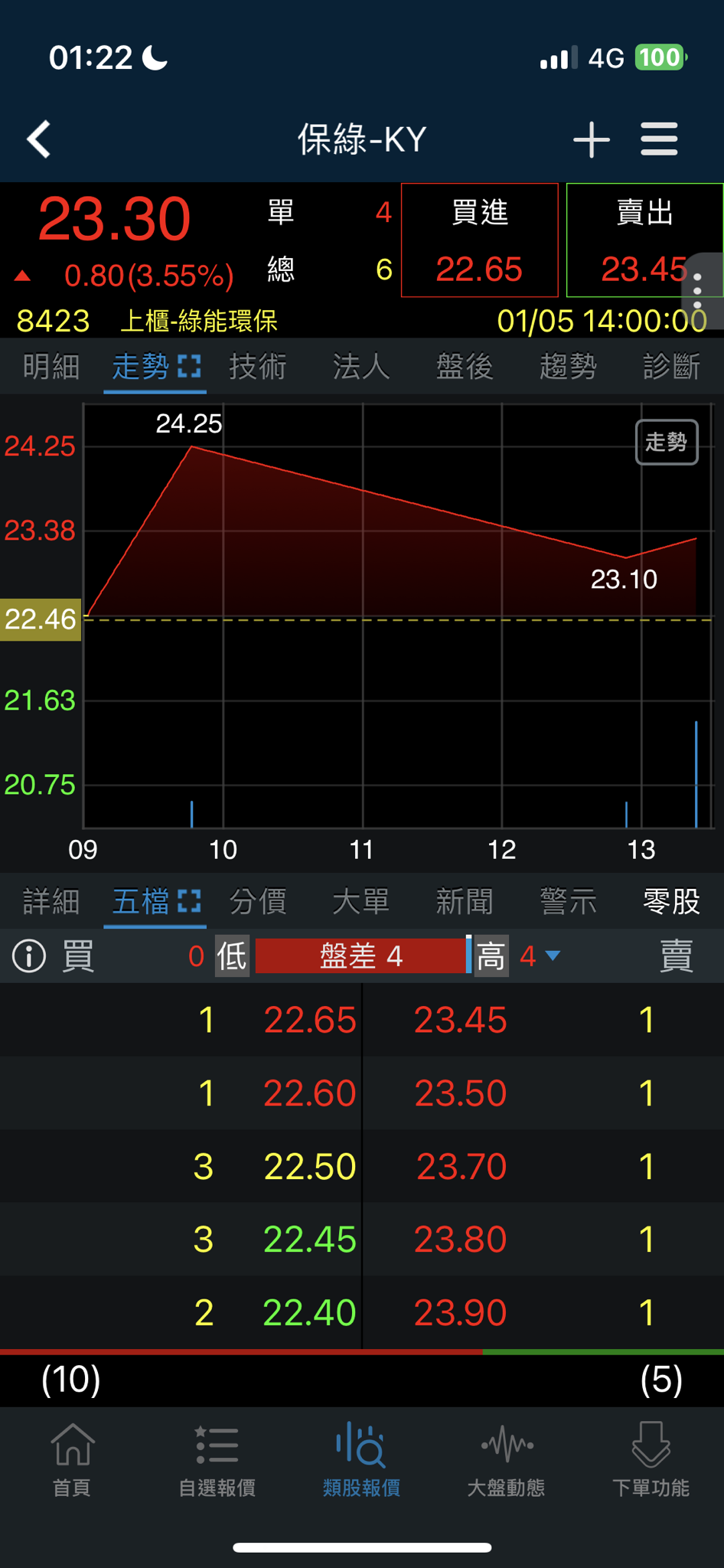Open the hamburger menu
The height and width of the screenshot is (1568, 724).
[x=659, y=139]
